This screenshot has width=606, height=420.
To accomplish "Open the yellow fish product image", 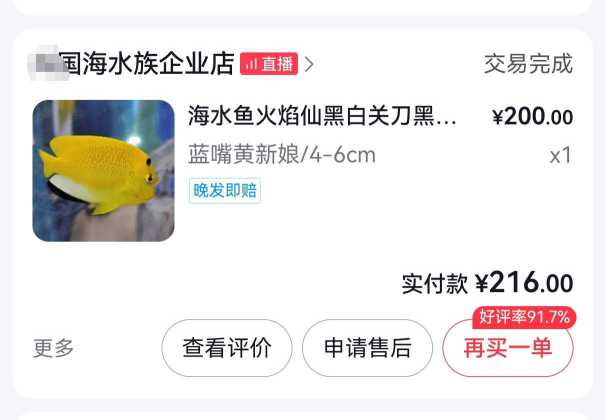I will [104, 171].
